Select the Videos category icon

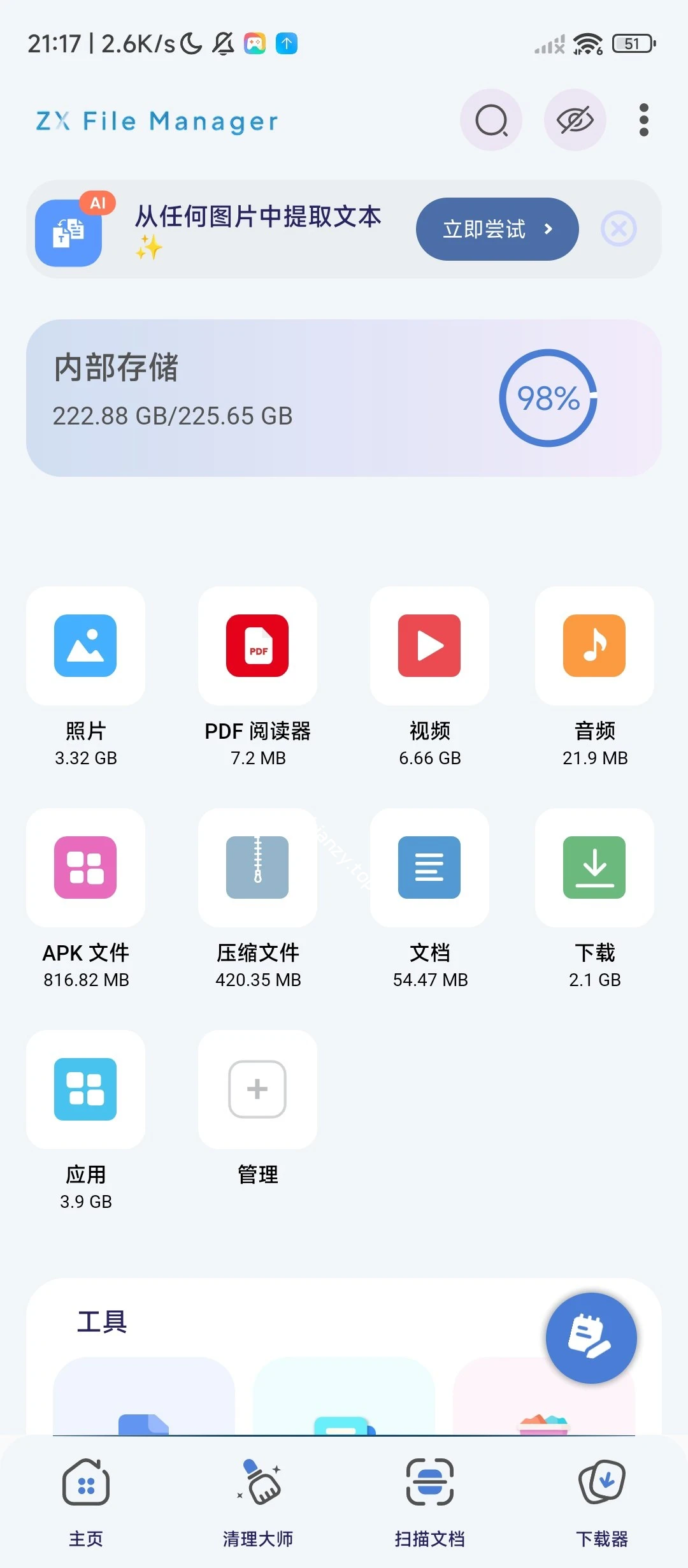(429, 646)
